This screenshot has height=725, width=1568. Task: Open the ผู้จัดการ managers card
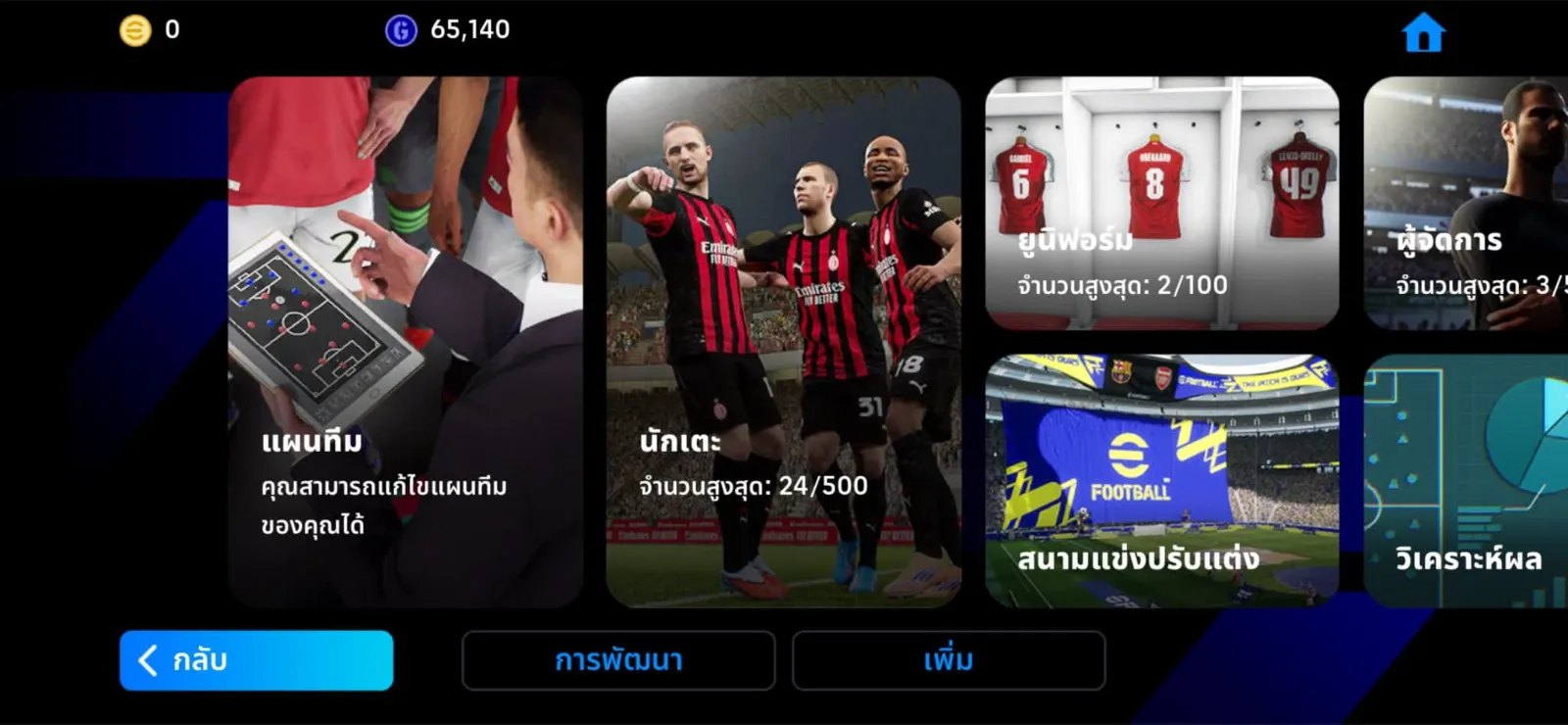1466,203
